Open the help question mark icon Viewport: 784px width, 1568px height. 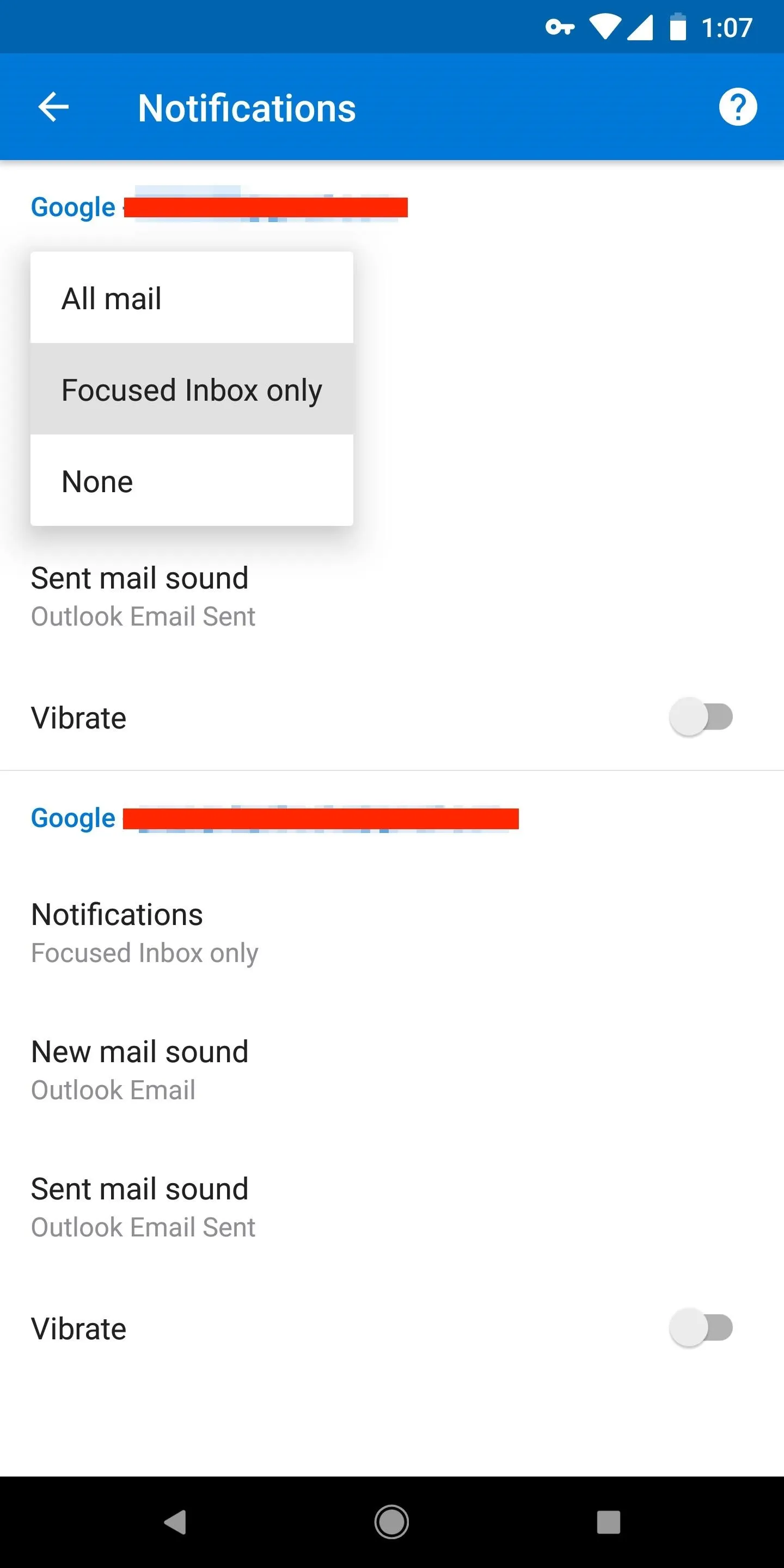click(x=738, y=107)
